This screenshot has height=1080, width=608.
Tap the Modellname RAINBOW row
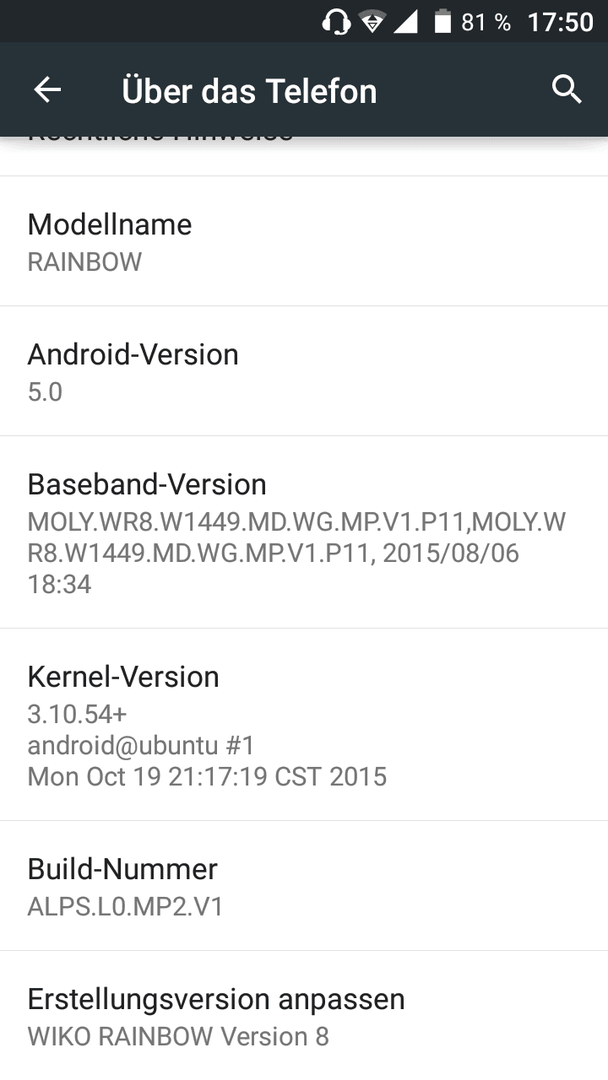point(304,242)
